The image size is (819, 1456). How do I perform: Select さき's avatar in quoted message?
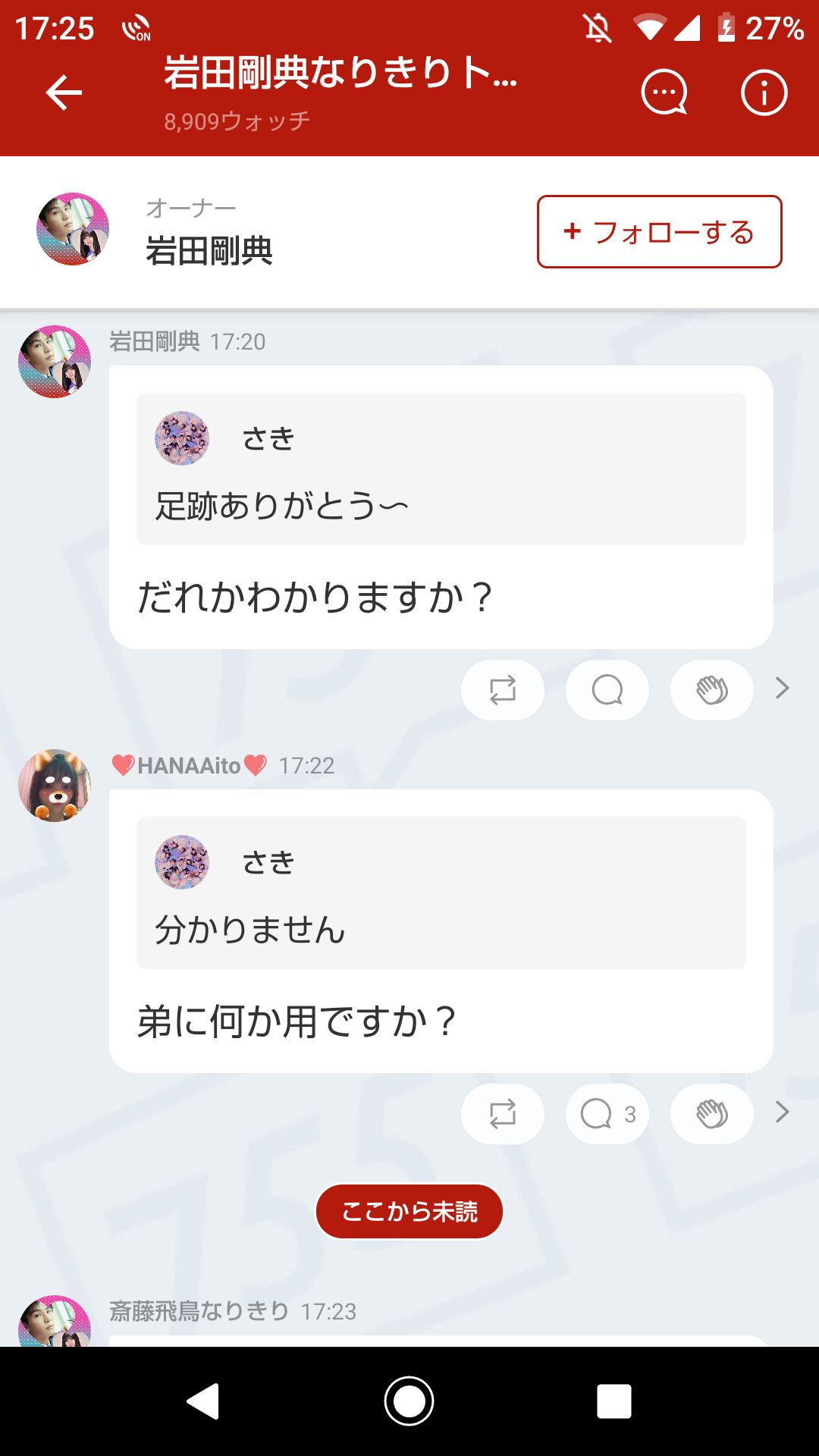tap(180, 440)
